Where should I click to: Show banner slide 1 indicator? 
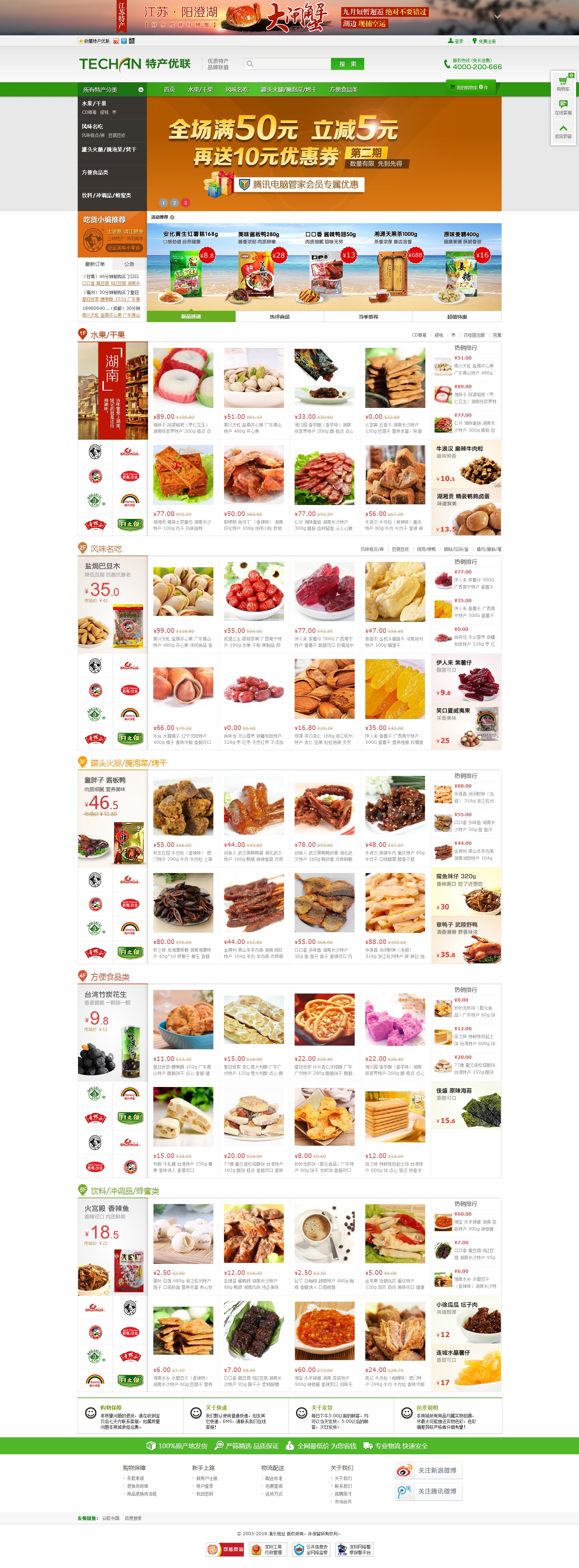coord(163,203)
